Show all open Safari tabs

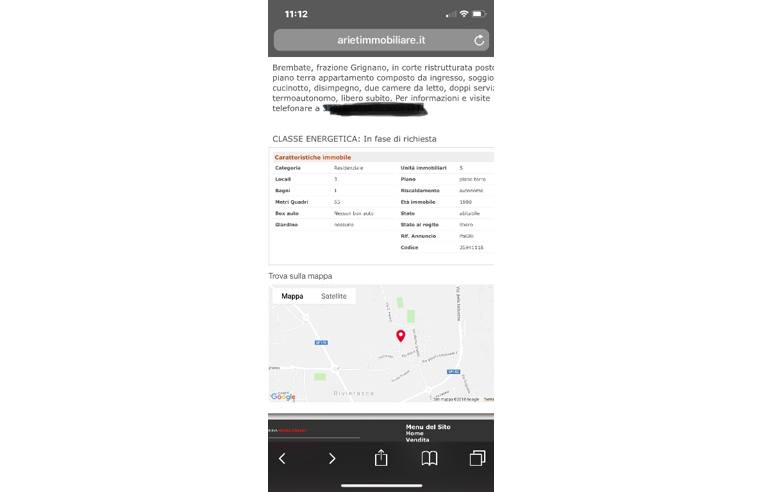(x=477, y=458)
